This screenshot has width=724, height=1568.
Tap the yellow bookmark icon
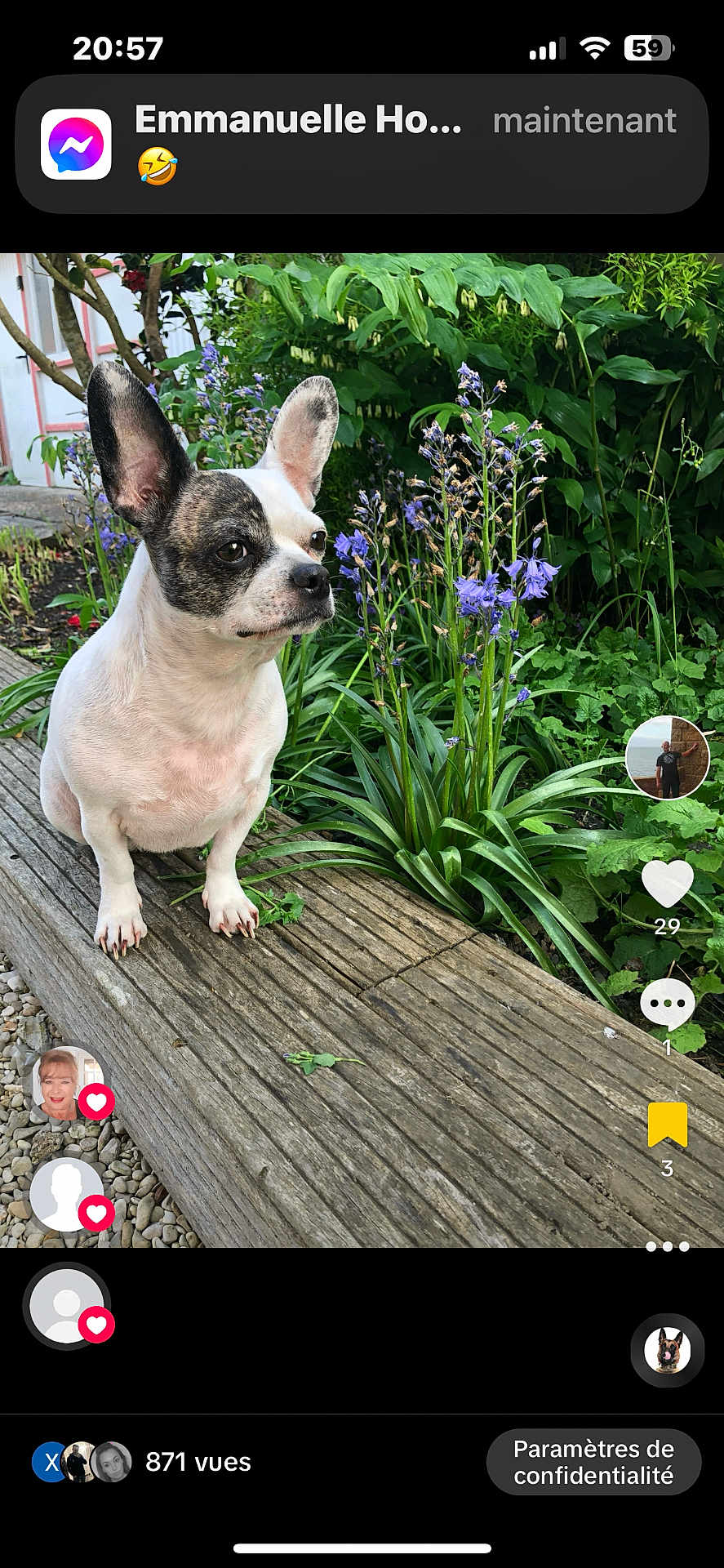[x=667, y=1125]
